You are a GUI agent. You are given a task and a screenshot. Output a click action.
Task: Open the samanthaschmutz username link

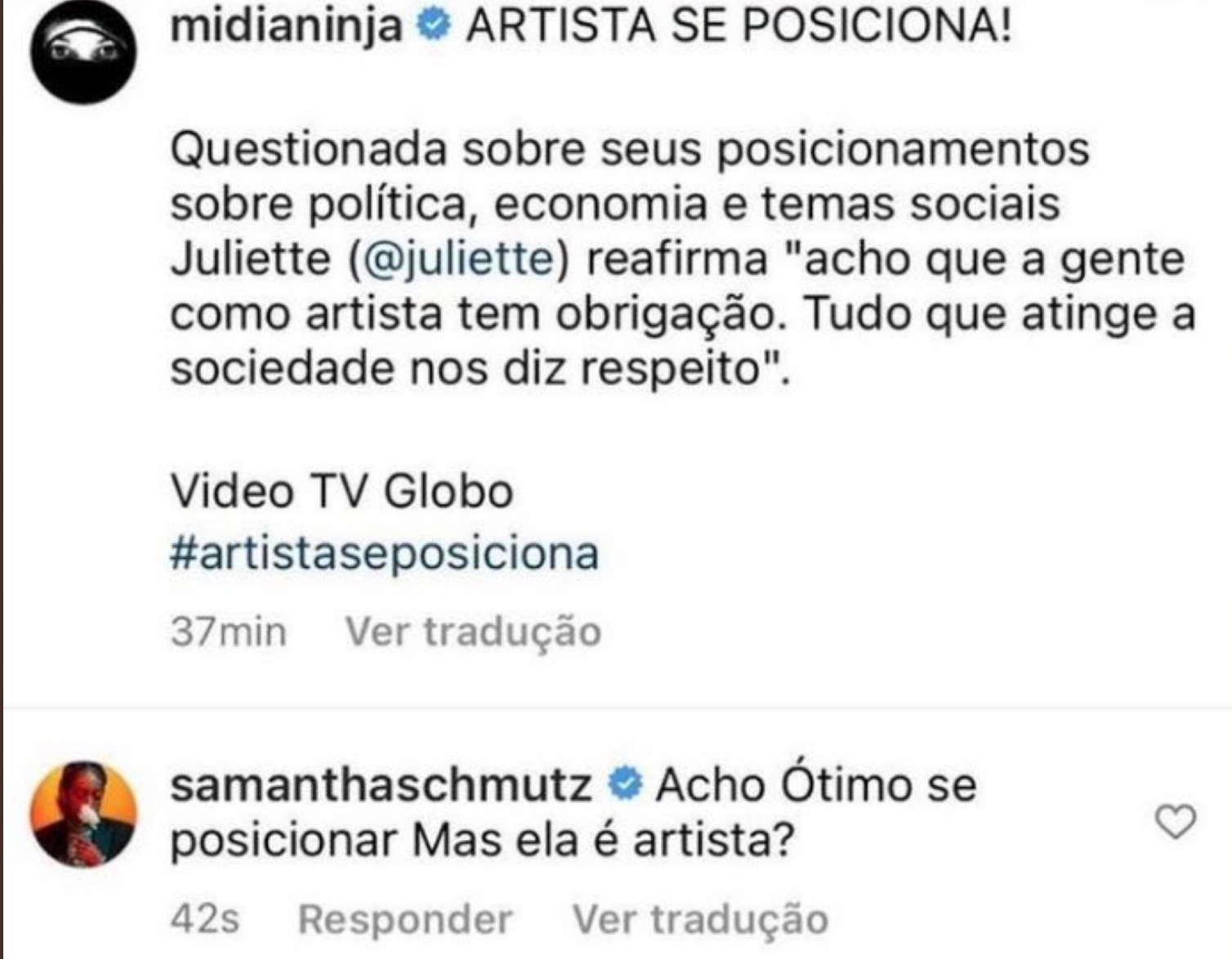(381, 785)
